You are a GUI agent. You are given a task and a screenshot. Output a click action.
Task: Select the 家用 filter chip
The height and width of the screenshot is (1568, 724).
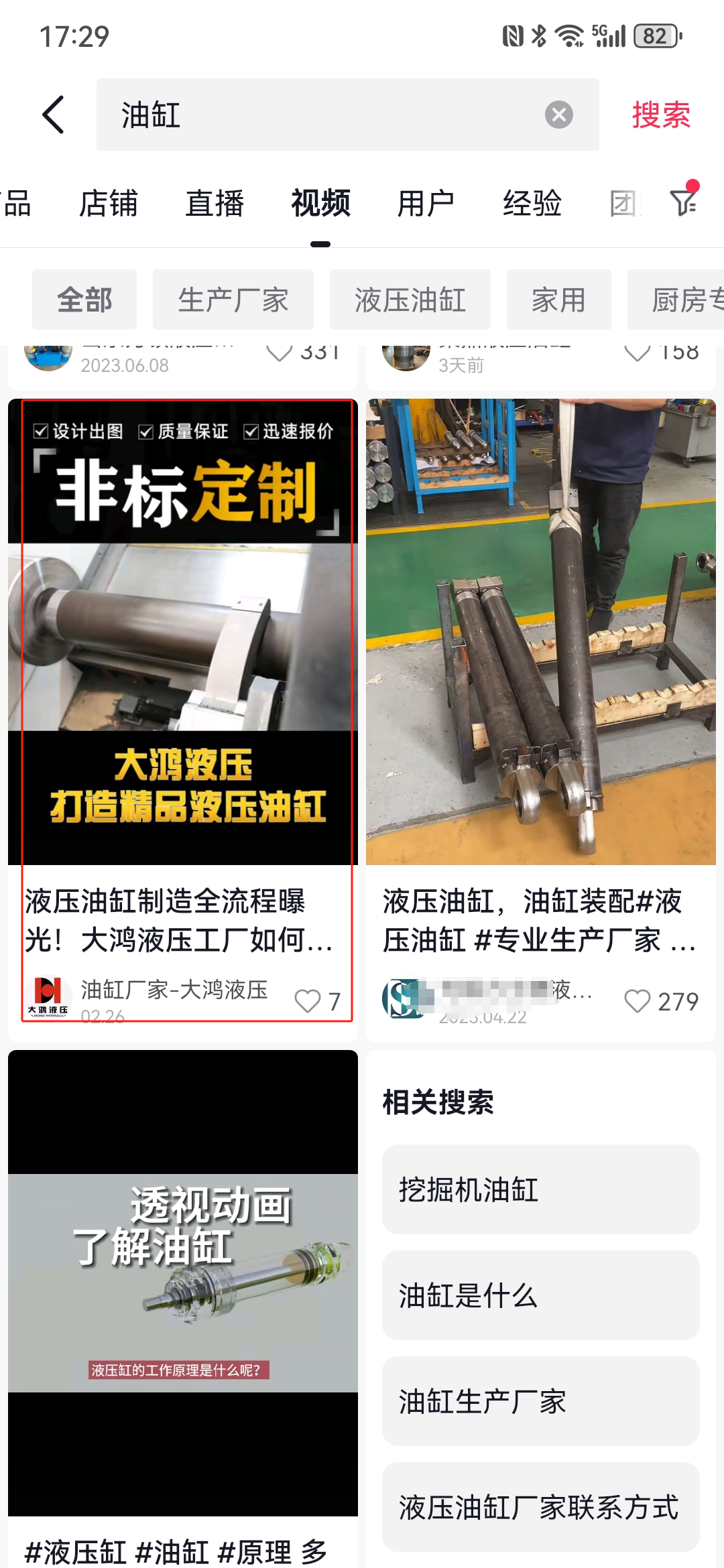coord(558,300)
